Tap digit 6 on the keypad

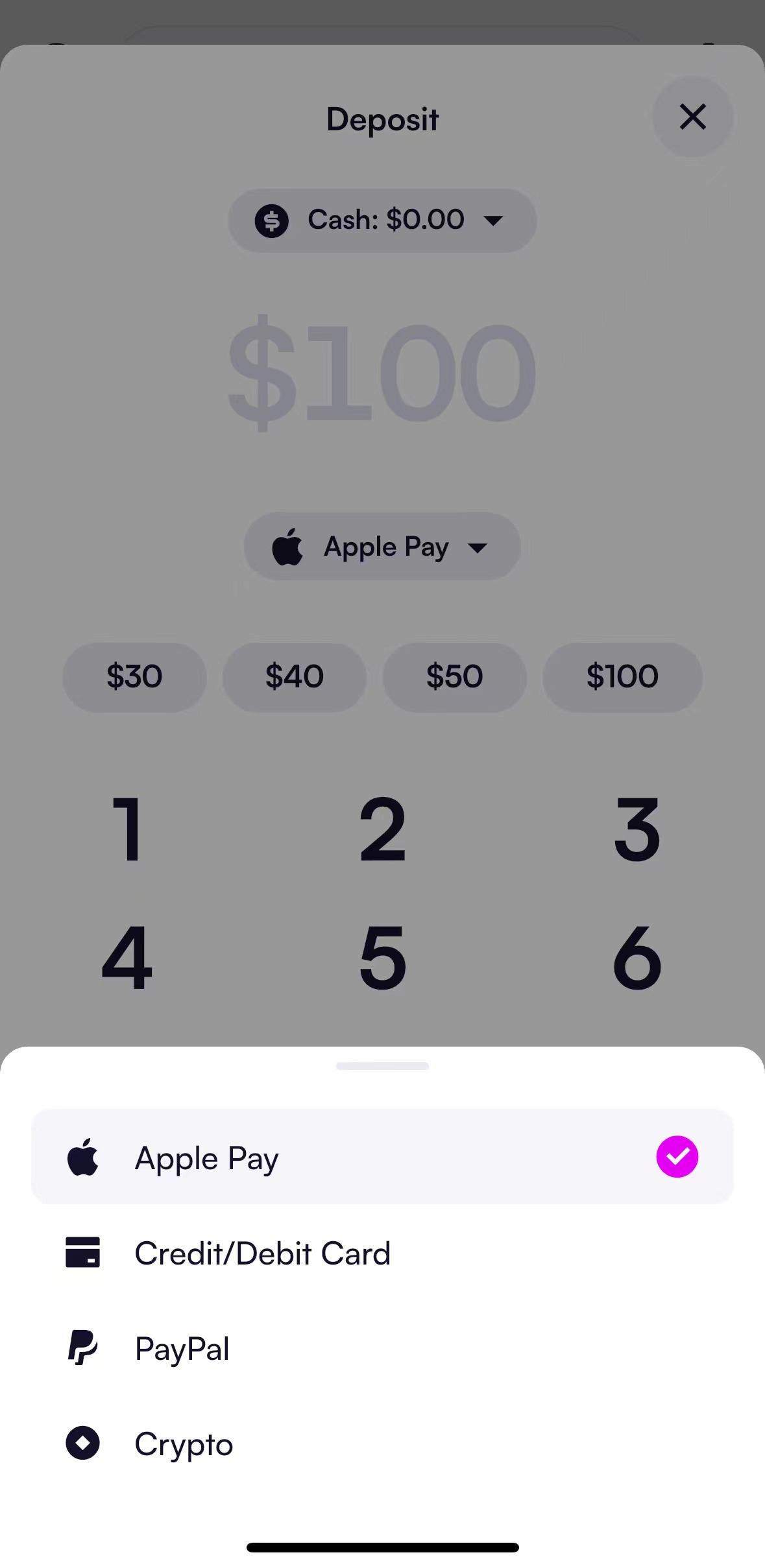pyautogui.click(x=637, y=958)
